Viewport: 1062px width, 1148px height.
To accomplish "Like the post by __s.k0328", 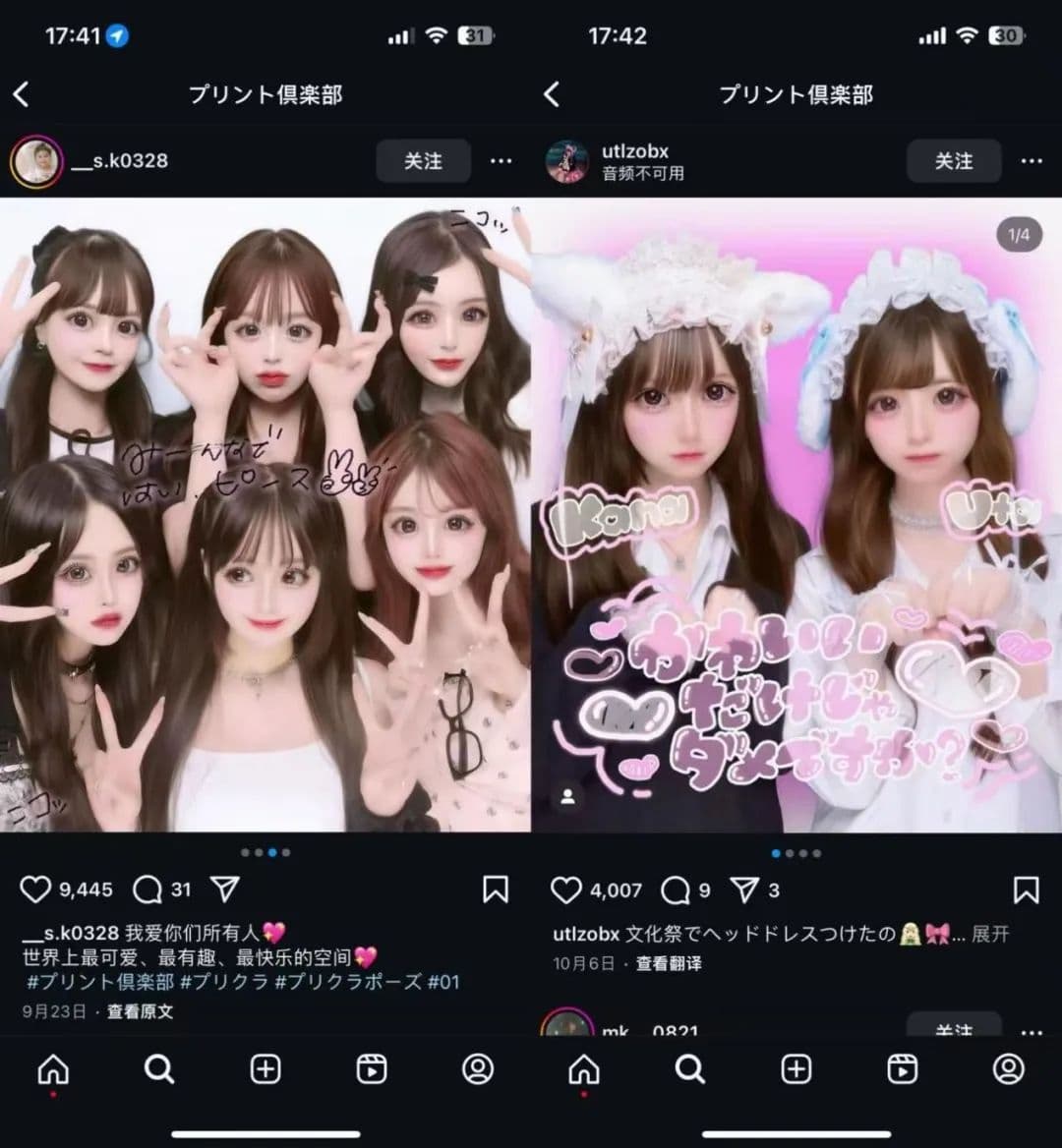I will point(35,890).
